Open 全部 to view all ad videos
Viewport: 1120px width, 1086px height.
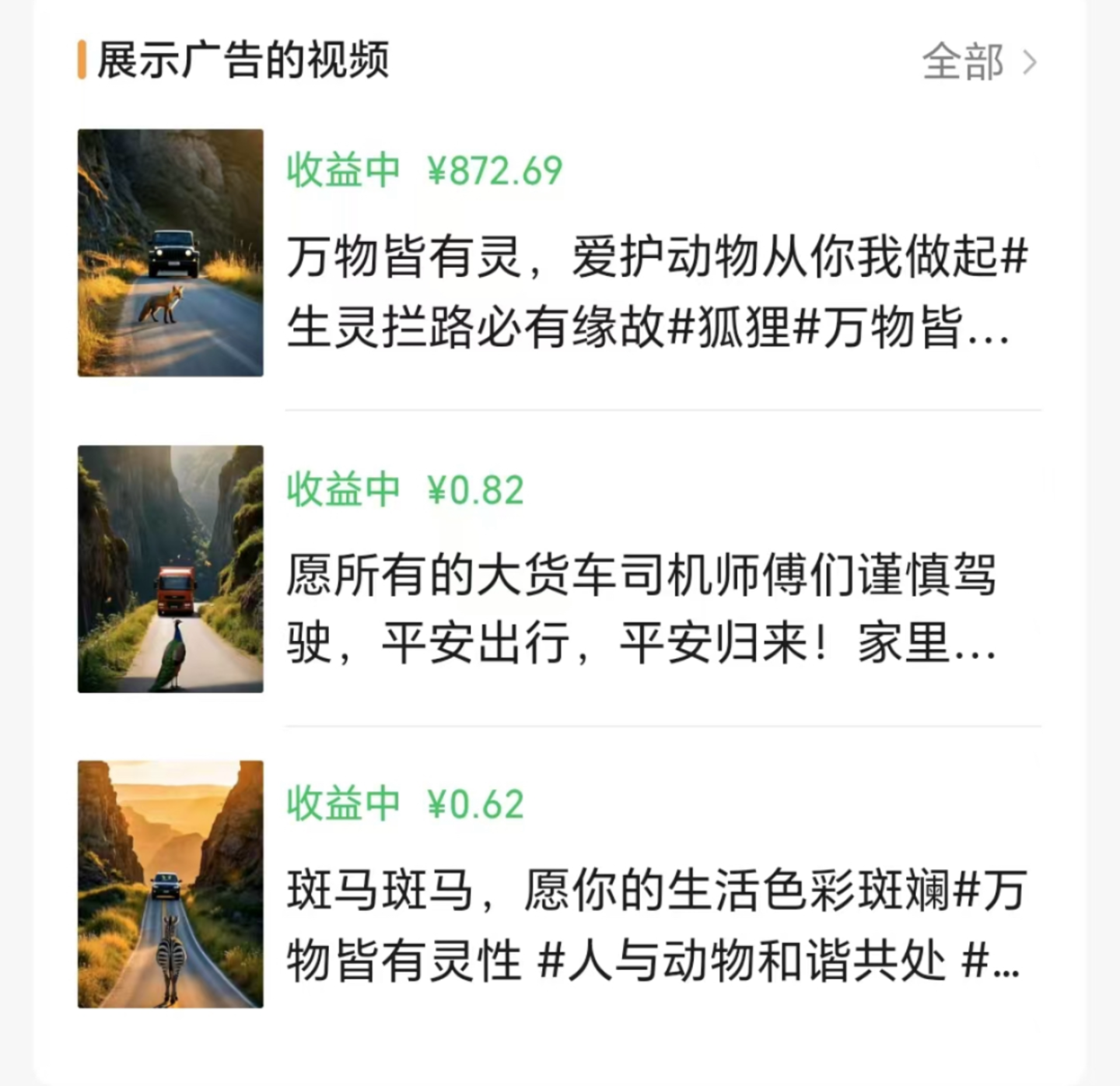[x=978, y=62]
